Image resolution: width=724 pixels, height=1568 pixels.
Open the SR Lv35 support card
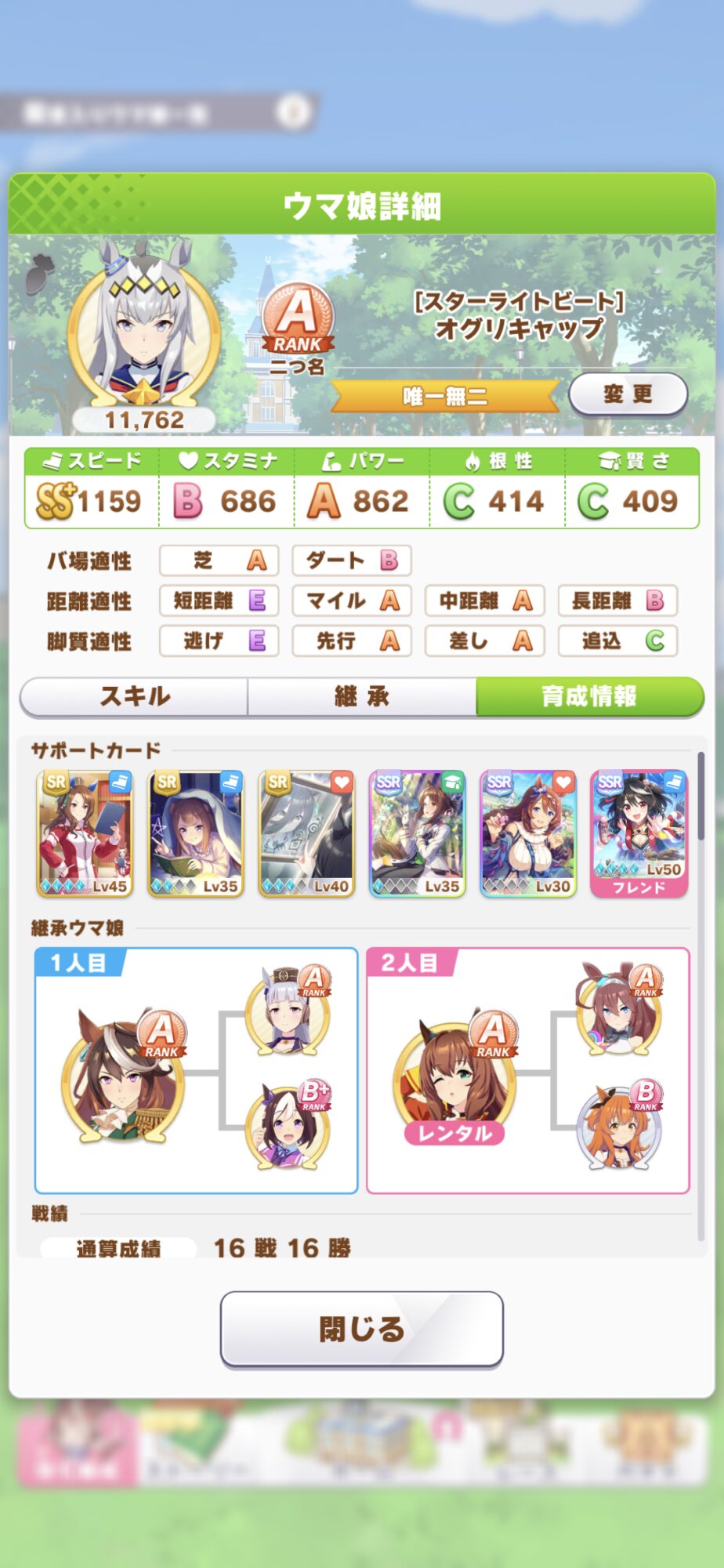[x=196, y=833]
